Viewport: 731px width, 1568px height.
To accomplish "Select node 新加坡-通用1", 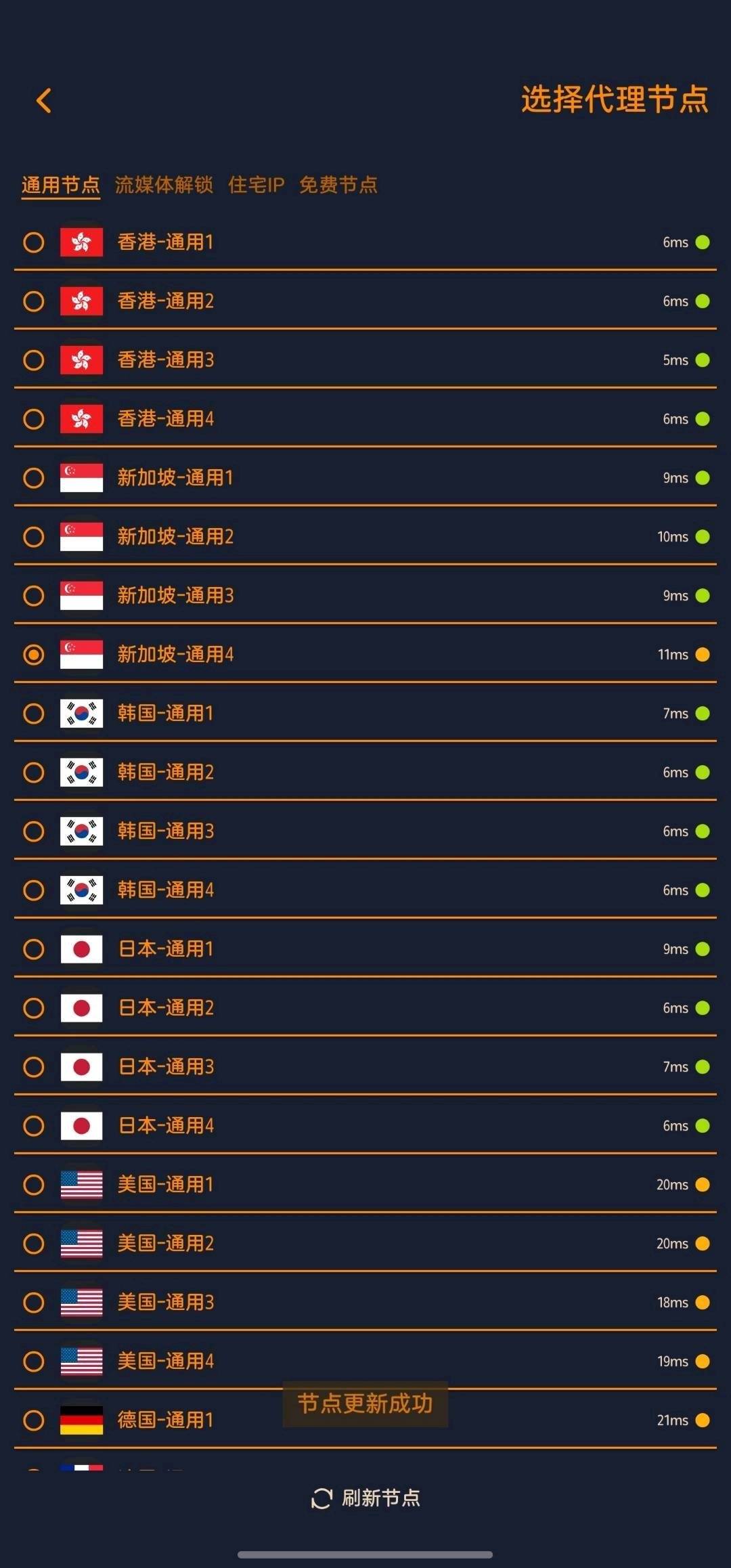I will click(x=175, y=478).
